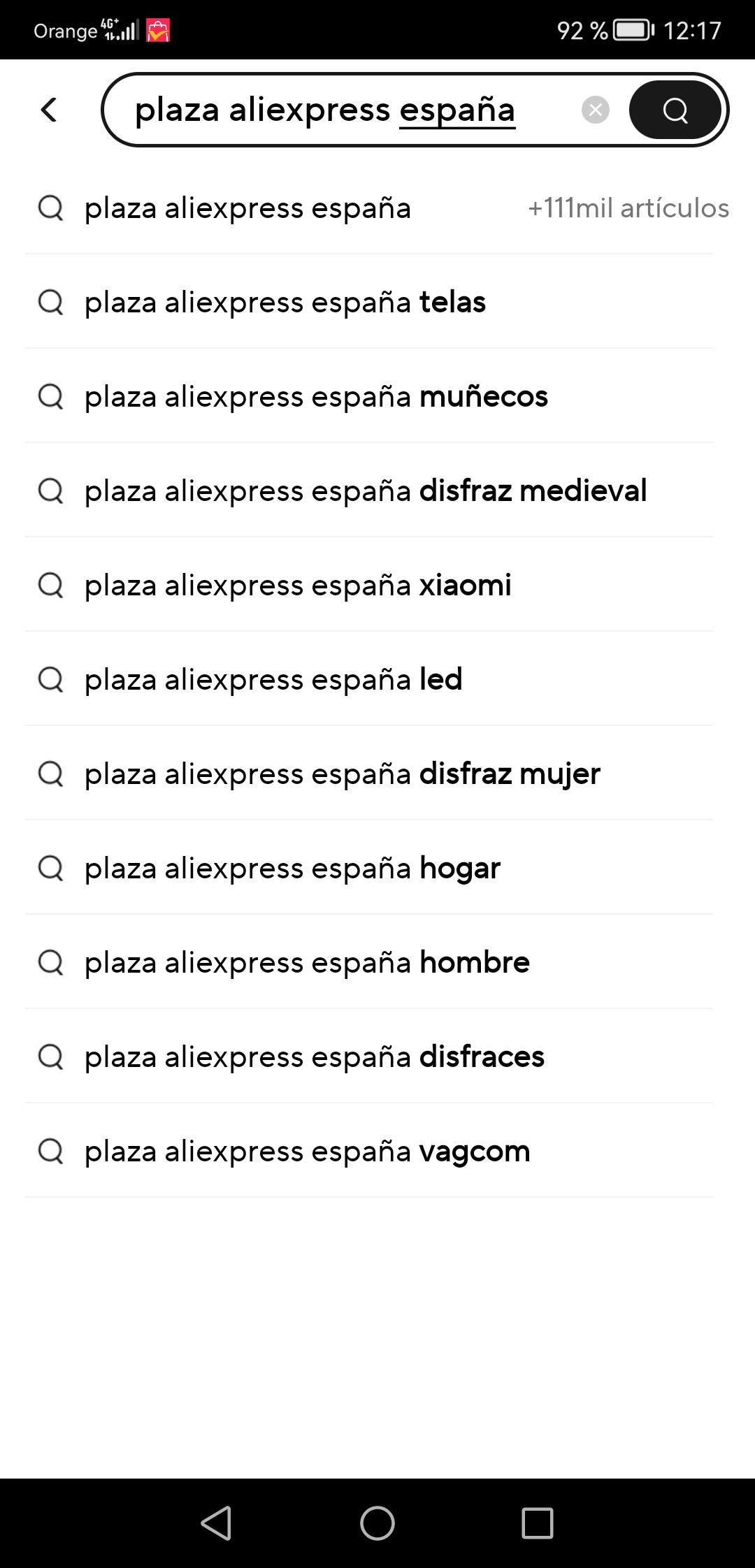Select the hogar search suggestion
Image resolution: width=755 pixels, height=1568 pixels.
369,868
